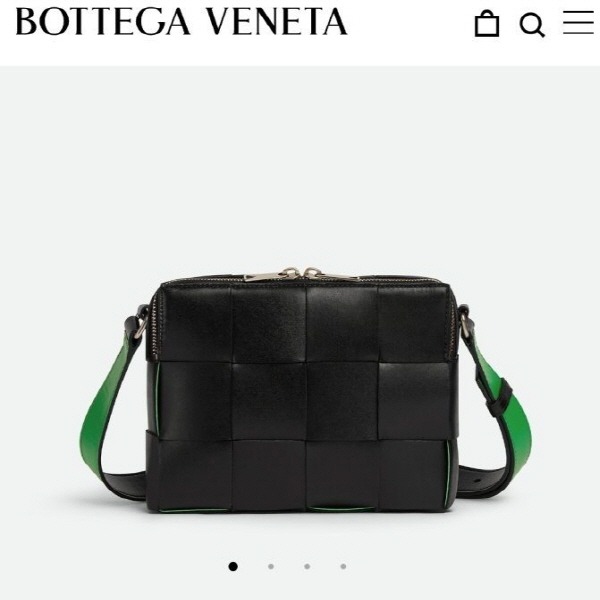Open the shopping bag

click(487, 24)
